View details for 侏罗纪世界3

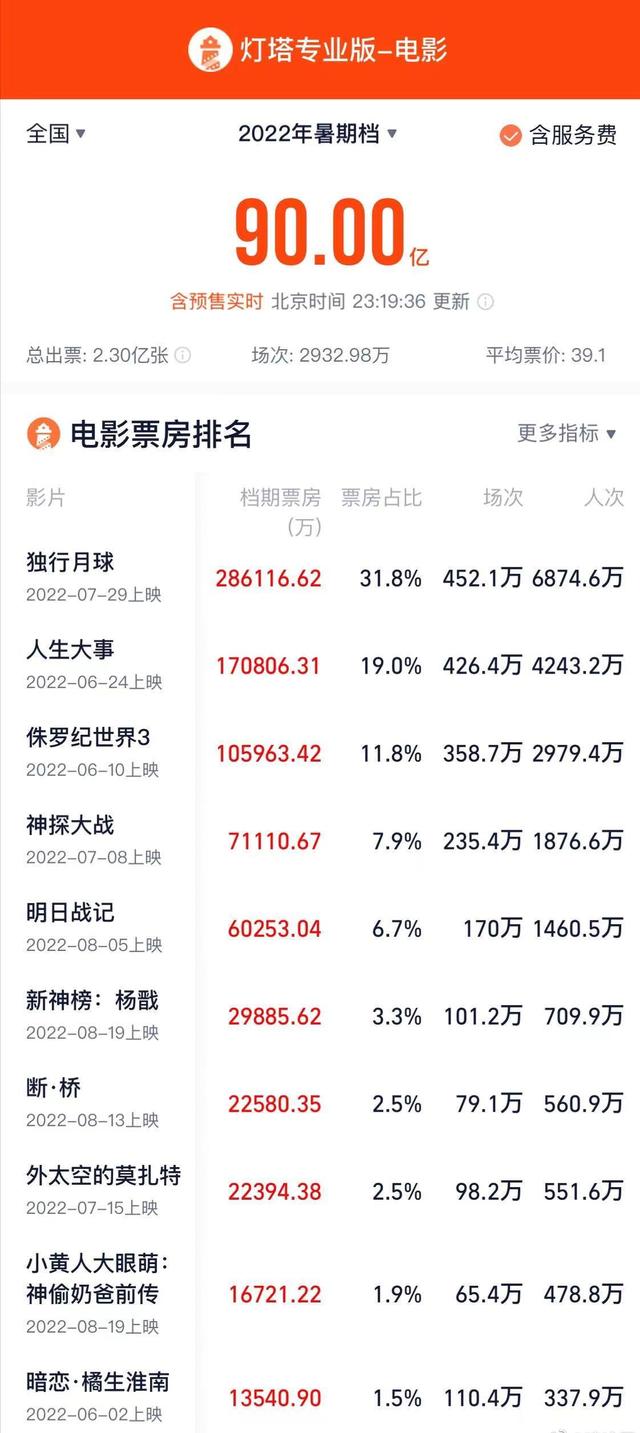pos(320,752)
